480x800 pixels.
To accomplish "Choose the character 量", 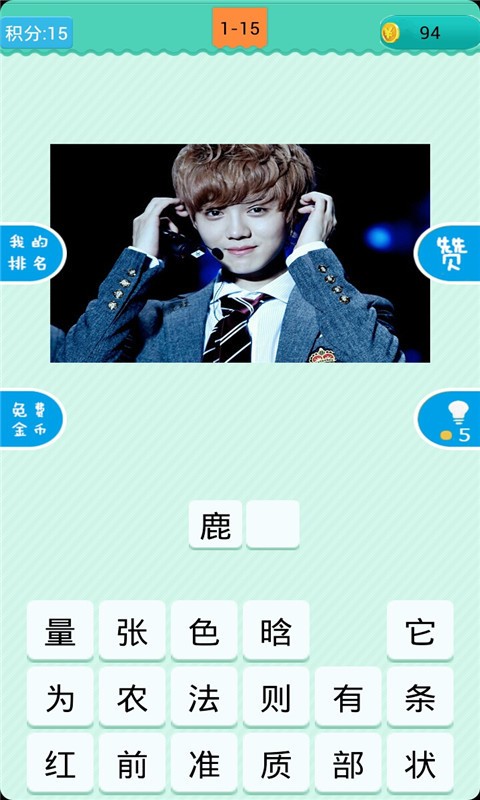I will pos(60,631).
